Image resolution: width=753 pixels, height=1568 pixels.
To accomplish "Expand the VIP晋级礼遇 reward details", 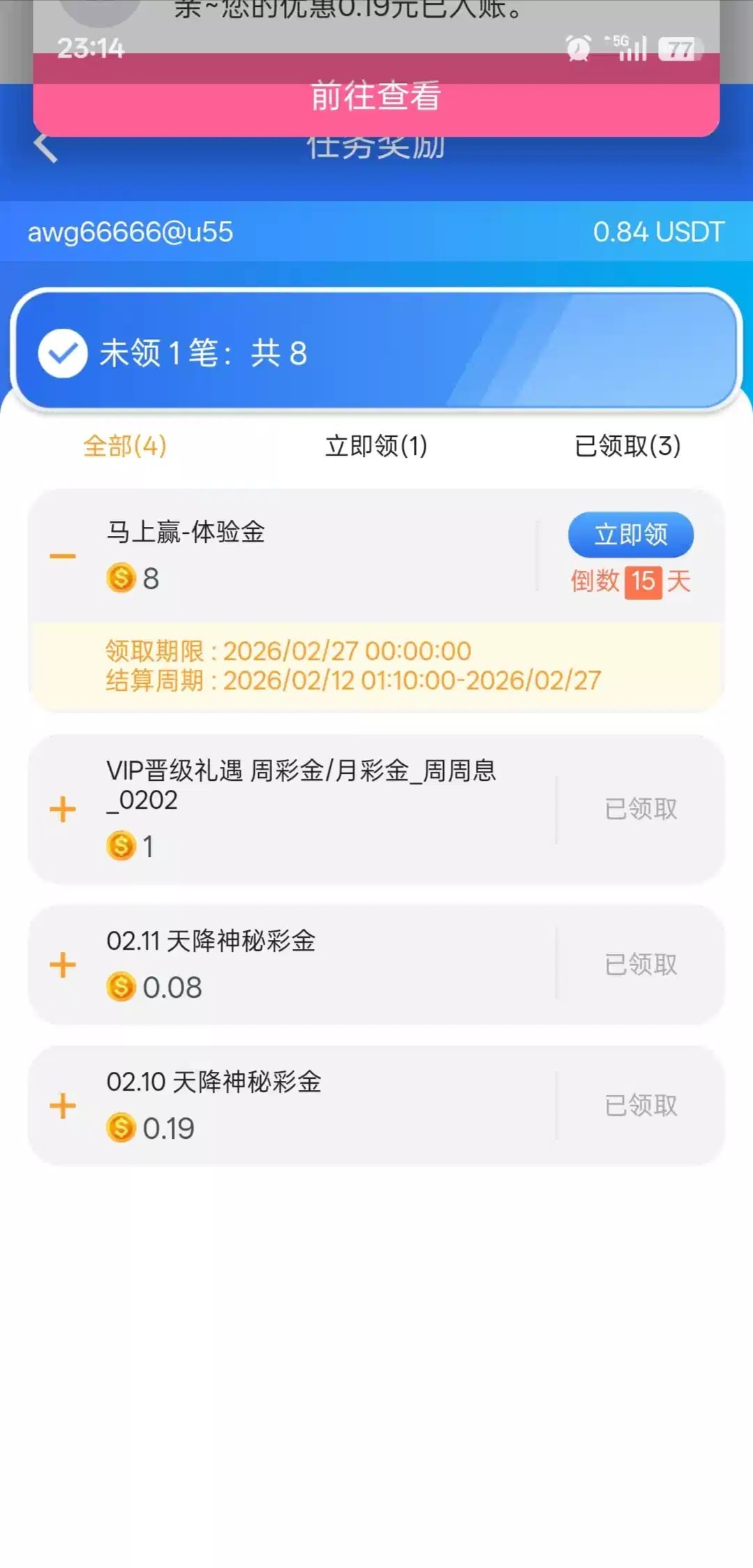I will [63, 809].
